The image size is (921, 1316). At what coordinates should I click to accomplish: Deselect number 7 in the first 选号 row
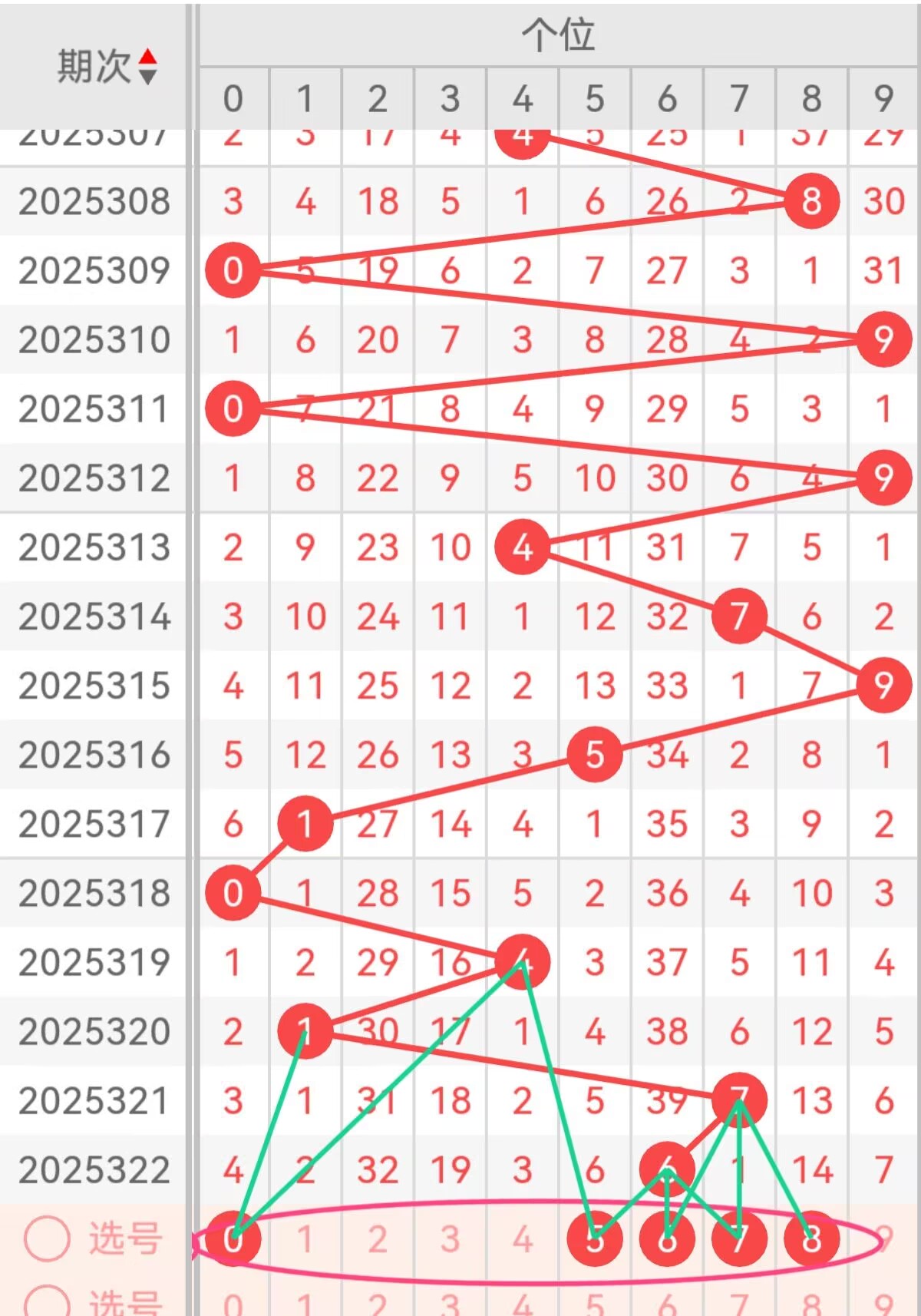click(739, 1239)
